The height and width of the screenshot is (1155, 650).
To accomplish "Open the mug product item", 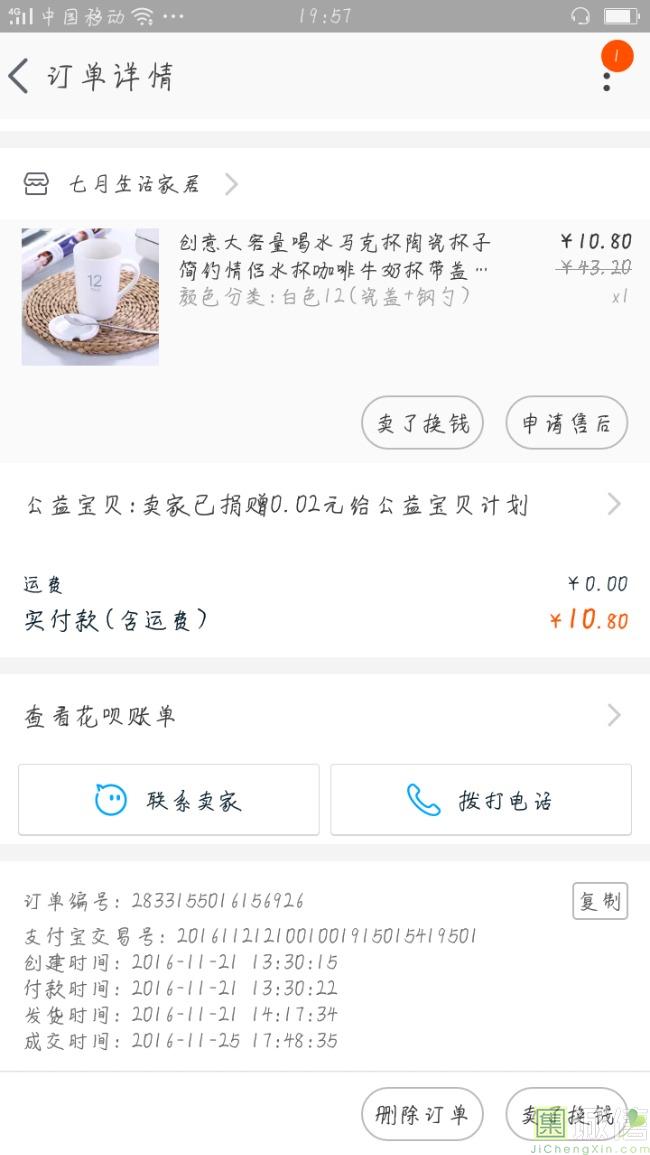I will pyautogui.click(x=325, y=296).
